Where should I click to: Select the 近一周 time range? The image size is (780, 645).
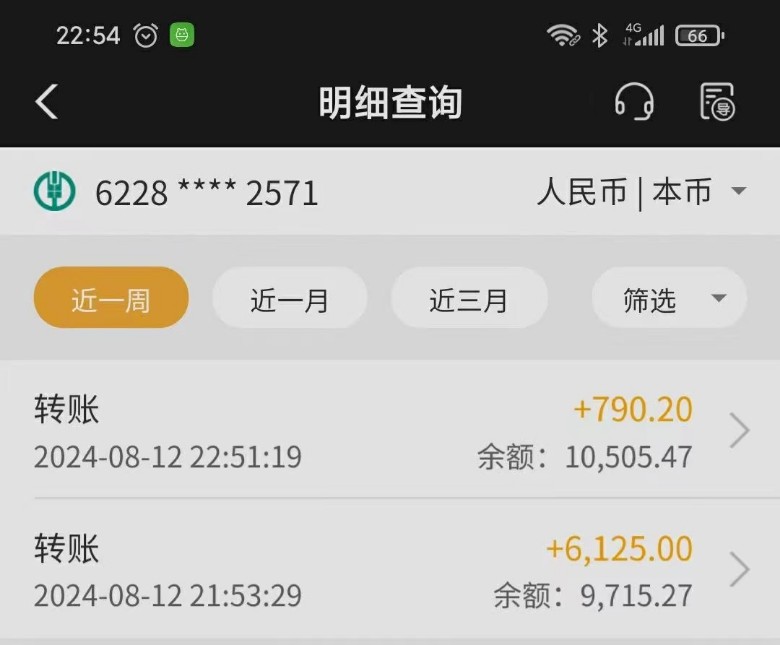[x=111, y=299]
